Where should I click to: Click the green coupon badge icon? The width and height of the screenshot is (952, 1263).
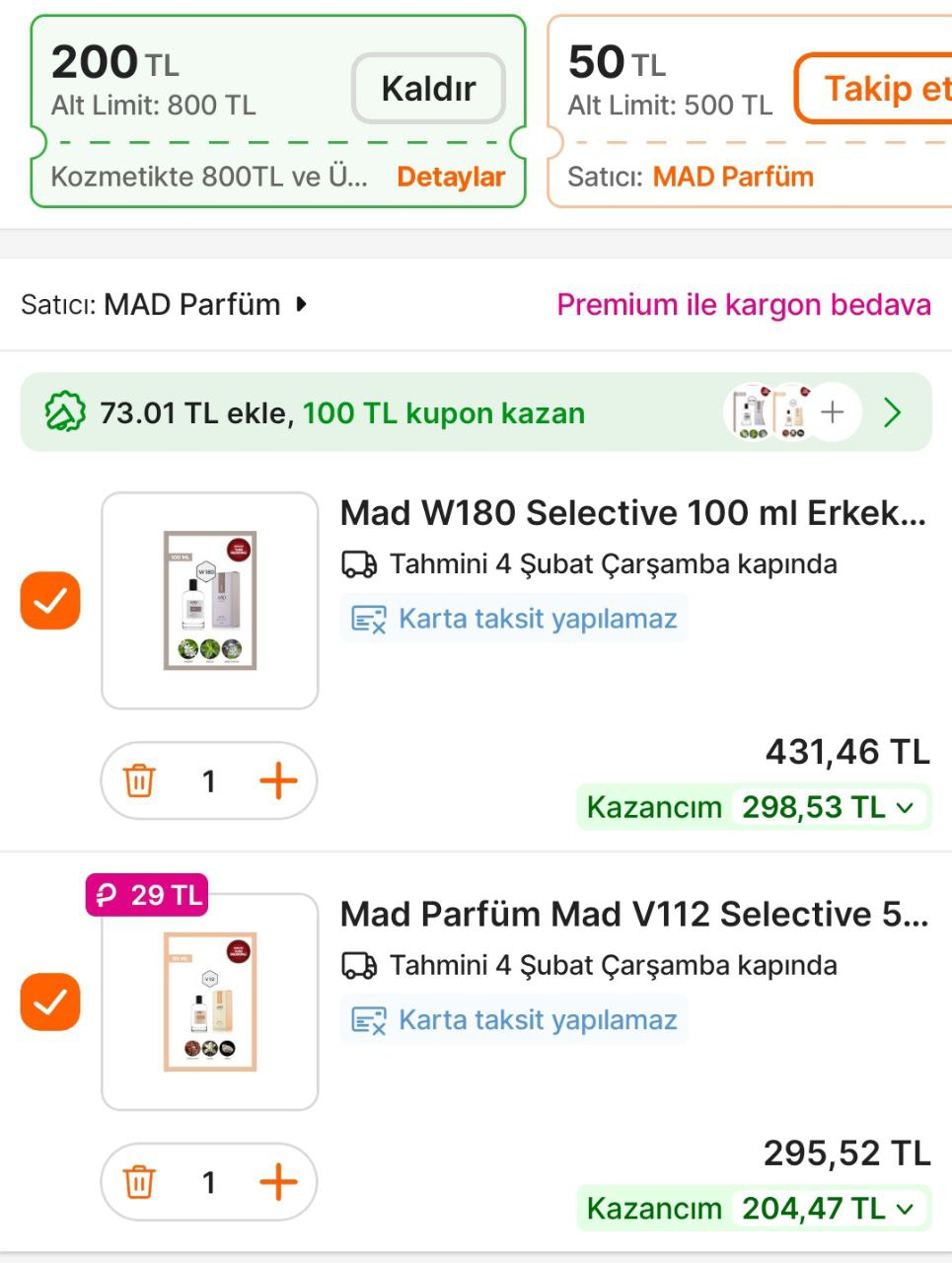(x=65, y=412)
